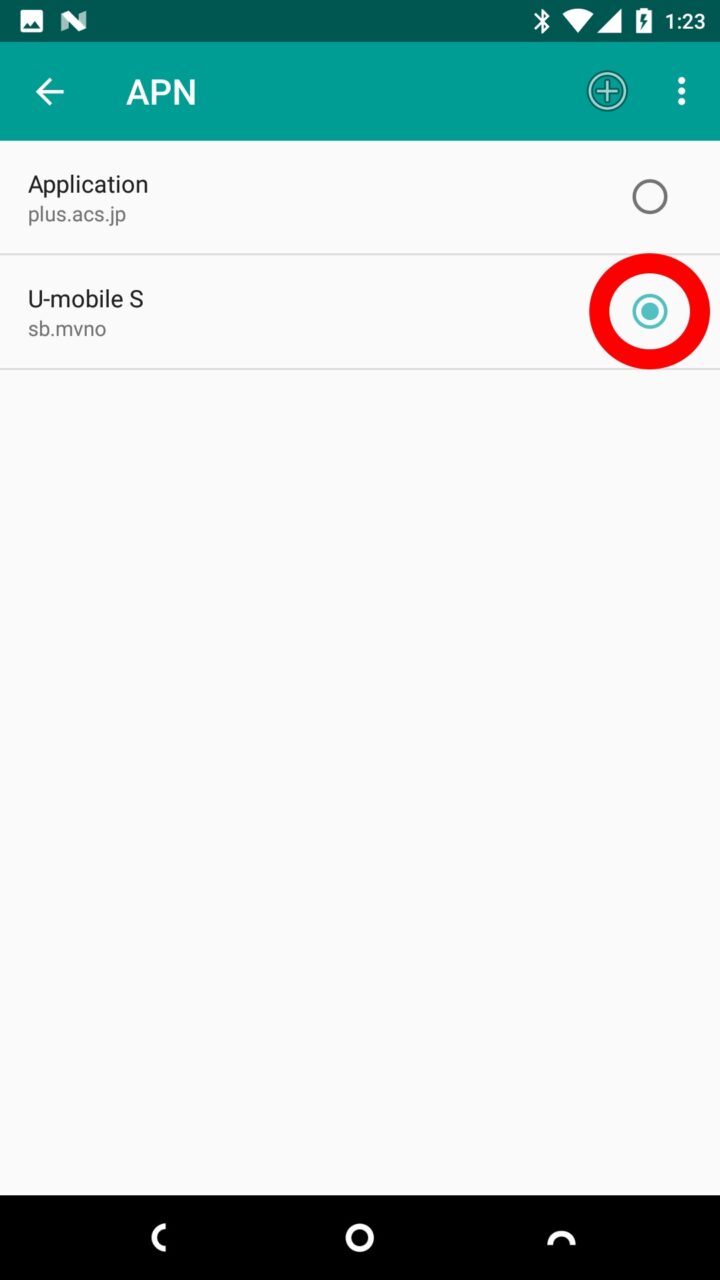Go back from the APN screen
This screenshot has width=720, height=1280.
tap(49, 92)
